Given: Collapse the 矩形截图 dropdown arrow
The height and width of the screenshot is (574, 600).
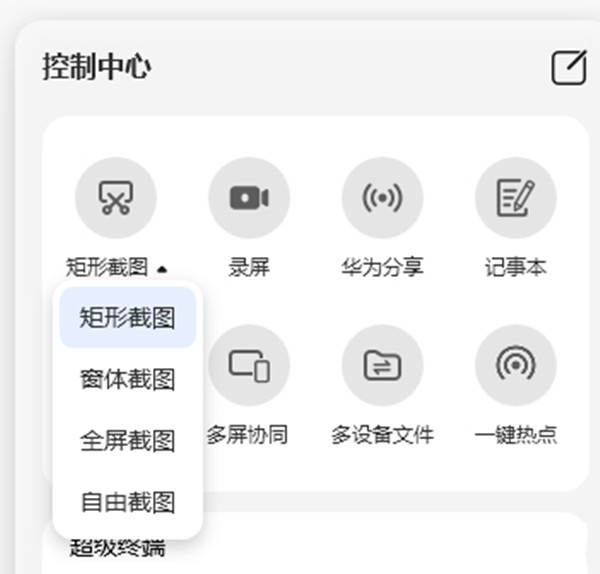Looking at the screenshot, I should [163, 268].
